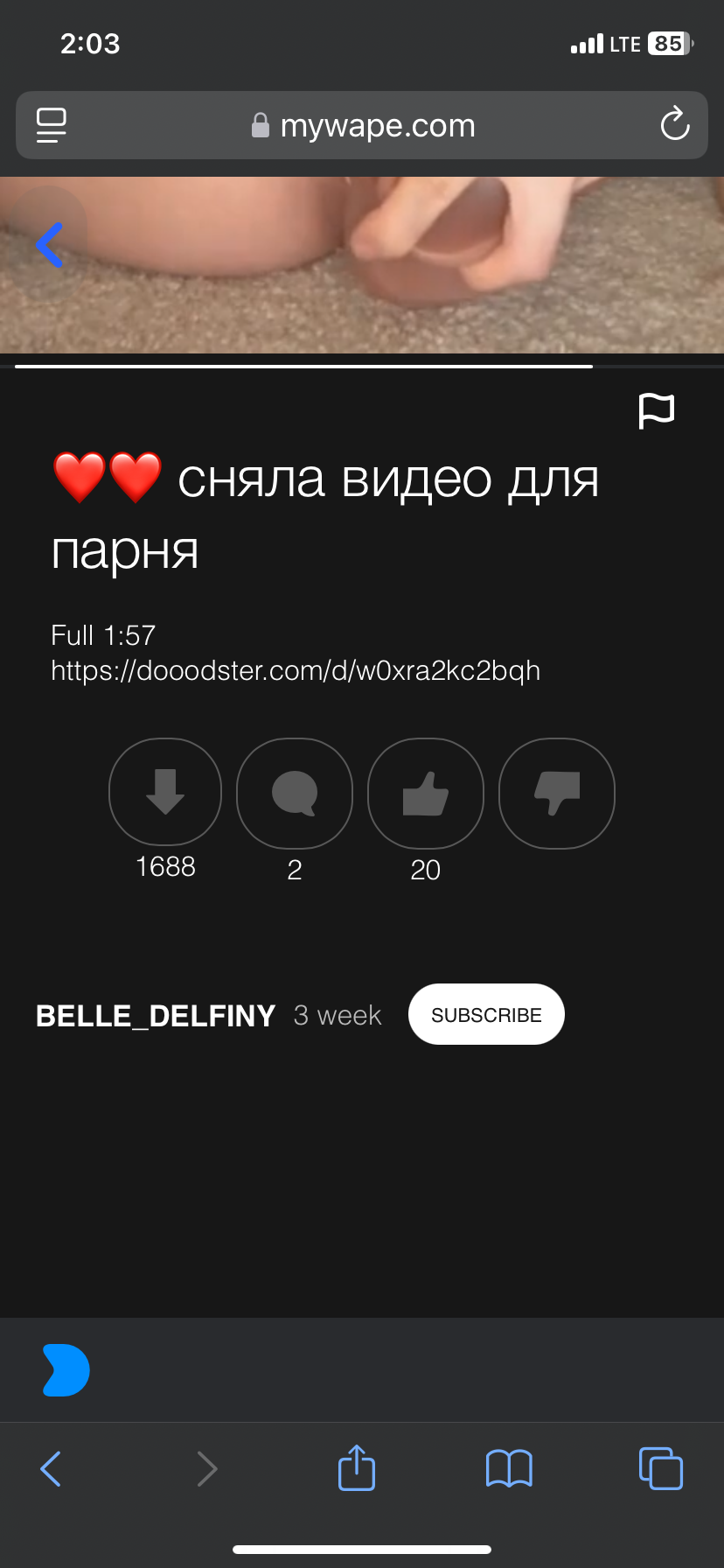Go back using Safari's back button
Image resolution: width=724 pixels, height=1568 pixels.
51,1468
